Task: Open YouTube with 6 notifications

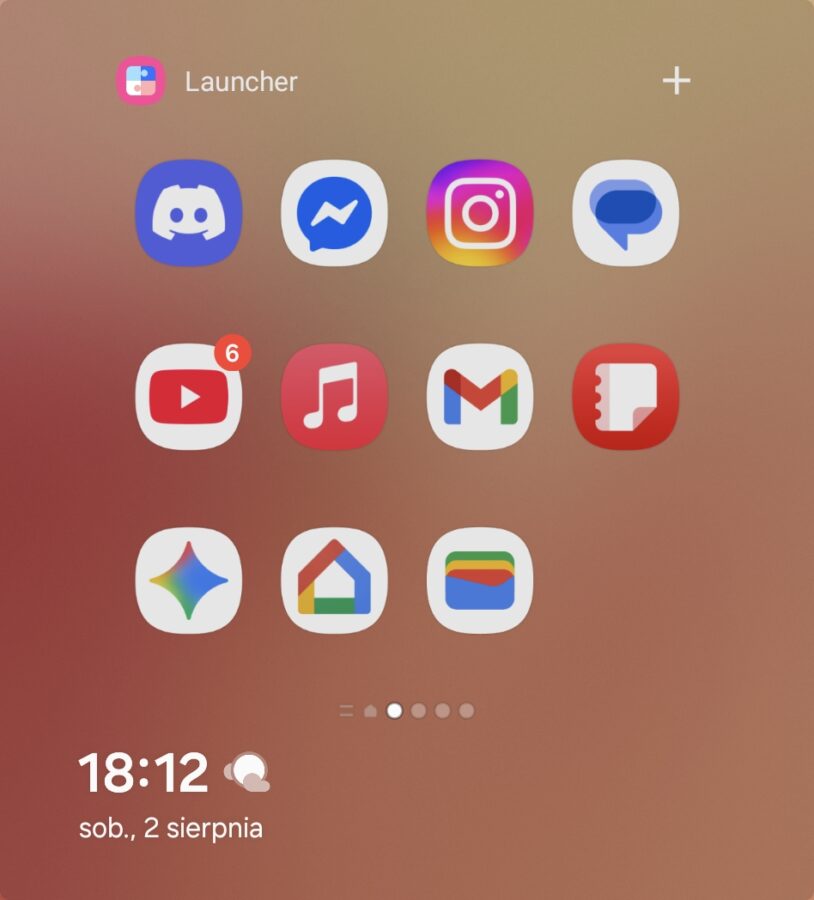Action: click(x=188, y=397)
